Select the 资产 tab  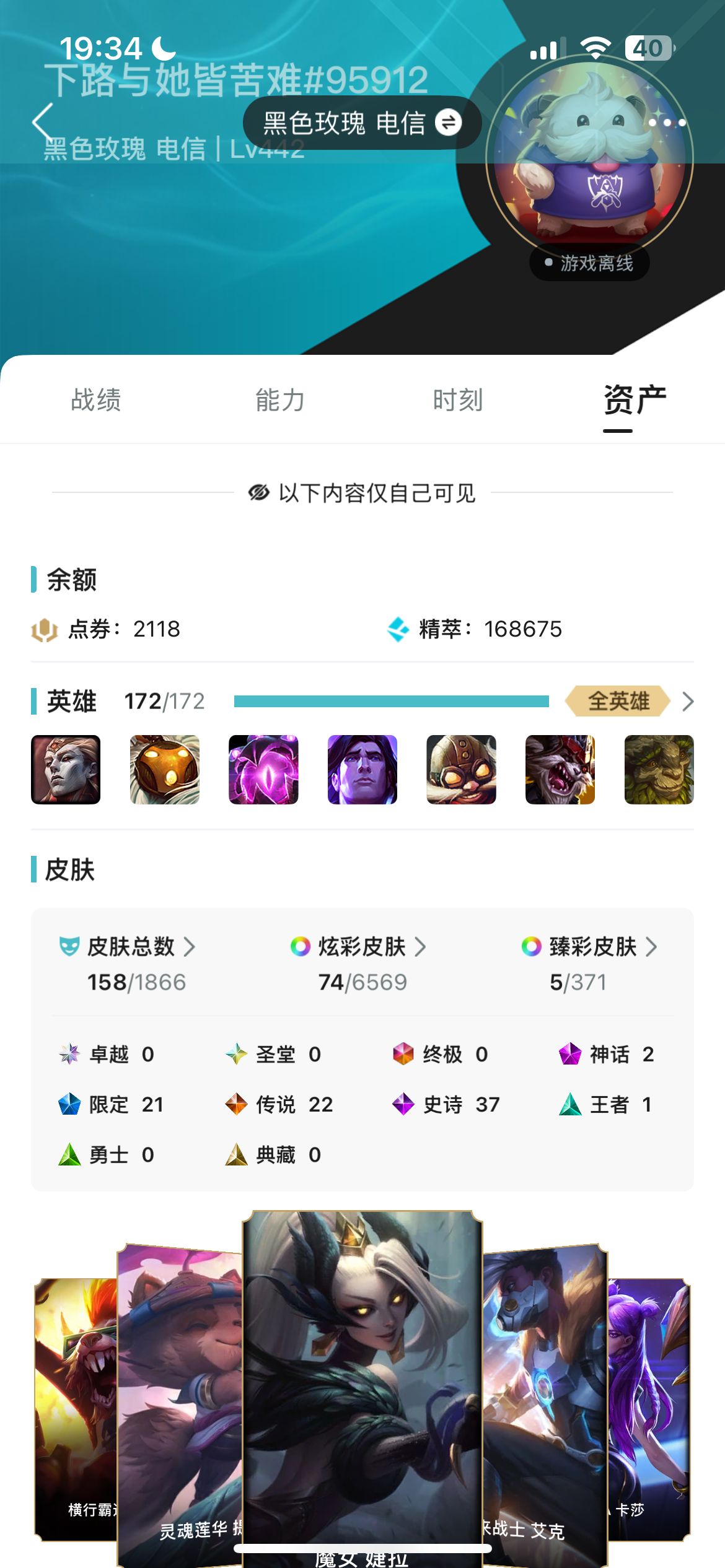[635, 400]
